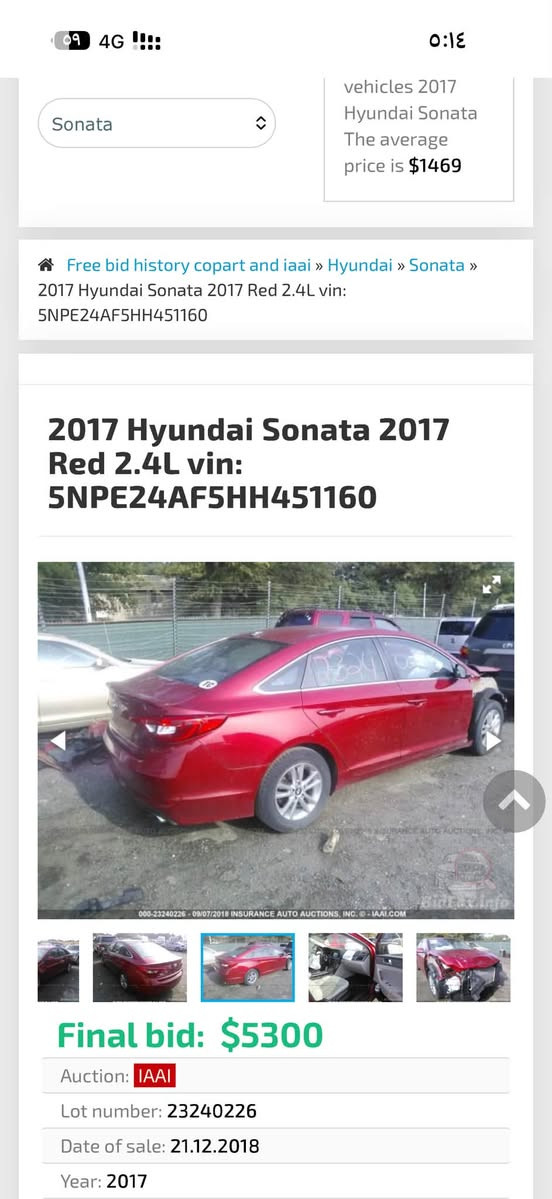
Task: Show the previous car photo
Action: point(58,740)
